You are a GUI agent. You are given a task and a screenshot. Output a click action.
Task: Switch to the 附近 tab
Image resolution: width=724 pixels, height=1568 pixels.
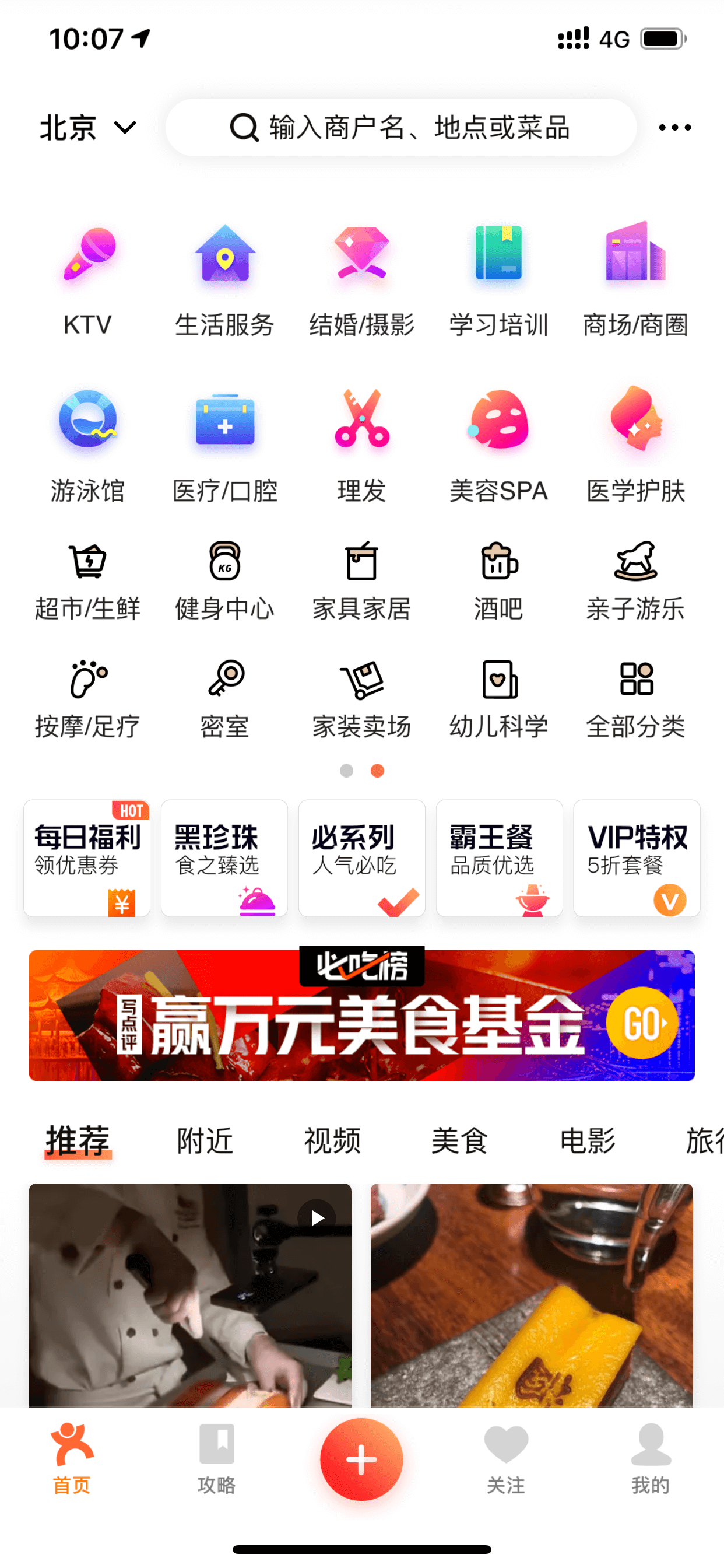(x=205, y=1140)
